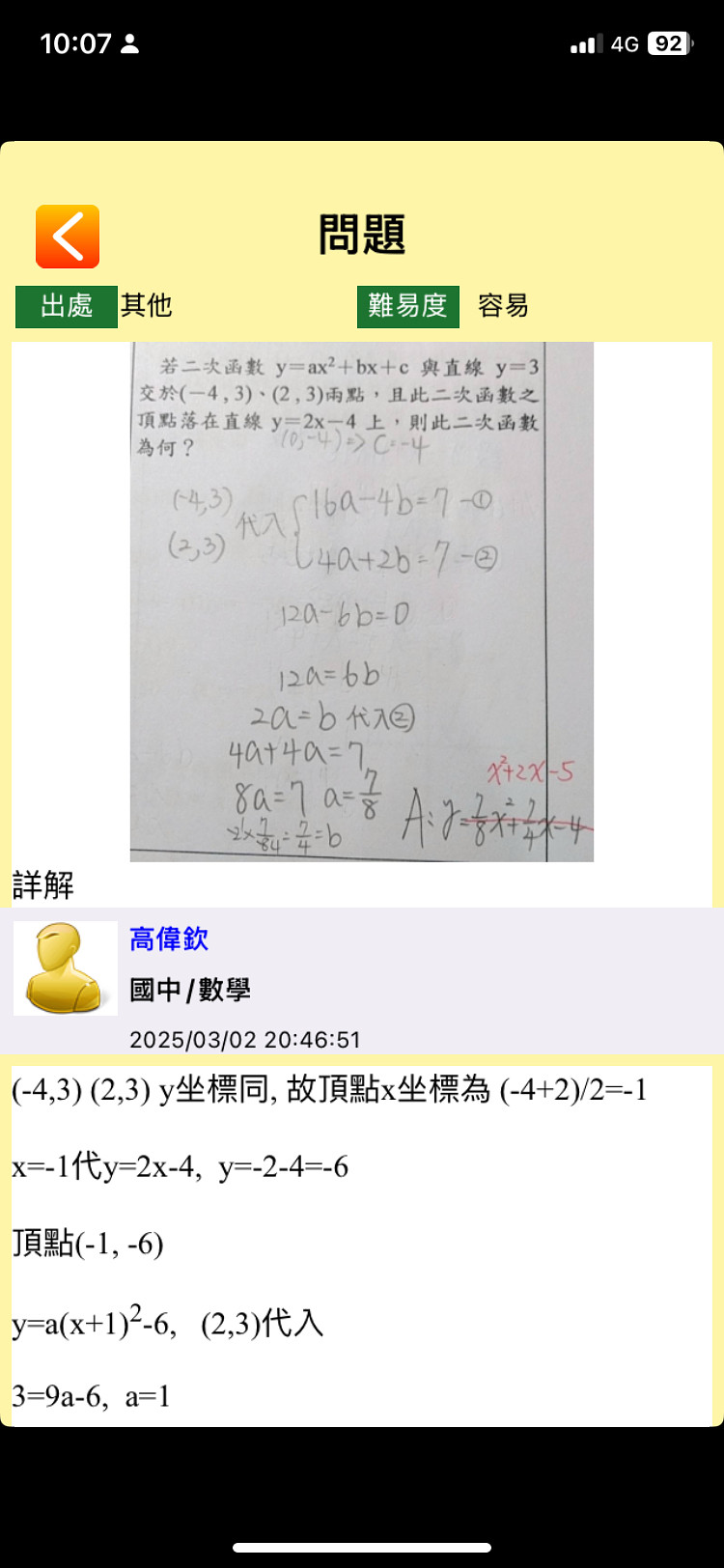The height and width of the screenshot is (1568, 724).
Task: Tap the orange back arrow
Action: click(68, 237)
